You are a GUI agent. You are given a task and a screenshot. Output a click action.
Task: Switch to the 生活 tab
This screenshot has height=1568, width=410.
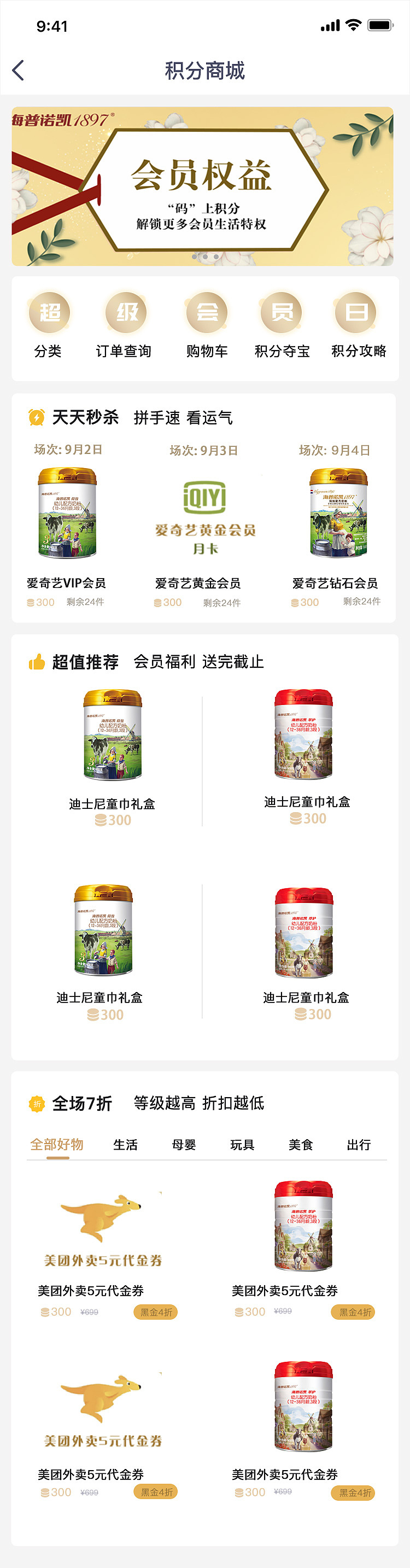point(125,1145)
